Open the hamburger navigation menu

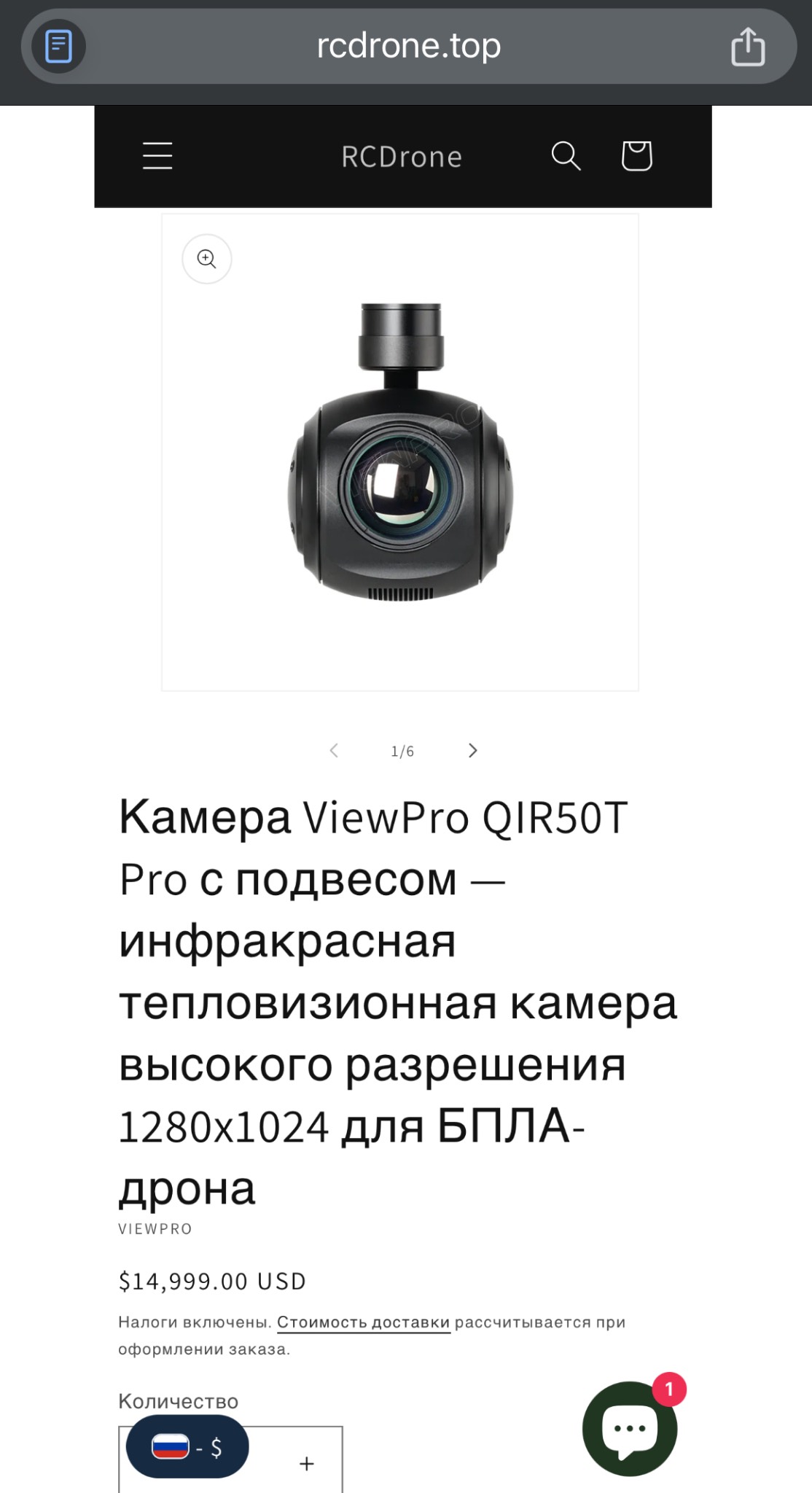pos(157,156)
